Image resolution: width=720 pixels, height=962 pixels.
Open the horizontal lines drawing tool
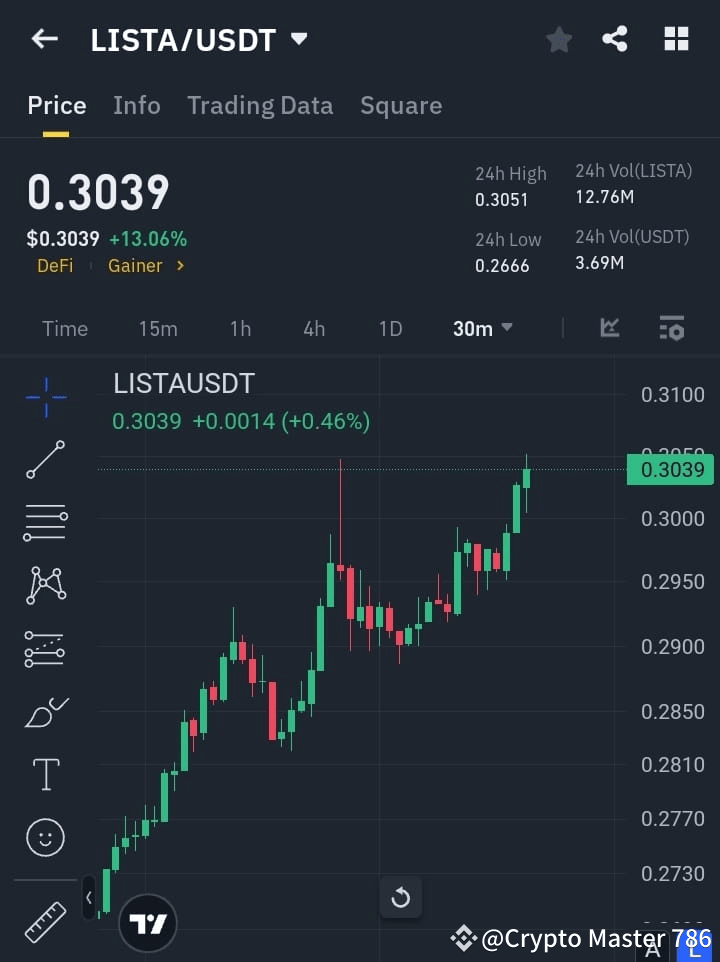coord(45,523)
